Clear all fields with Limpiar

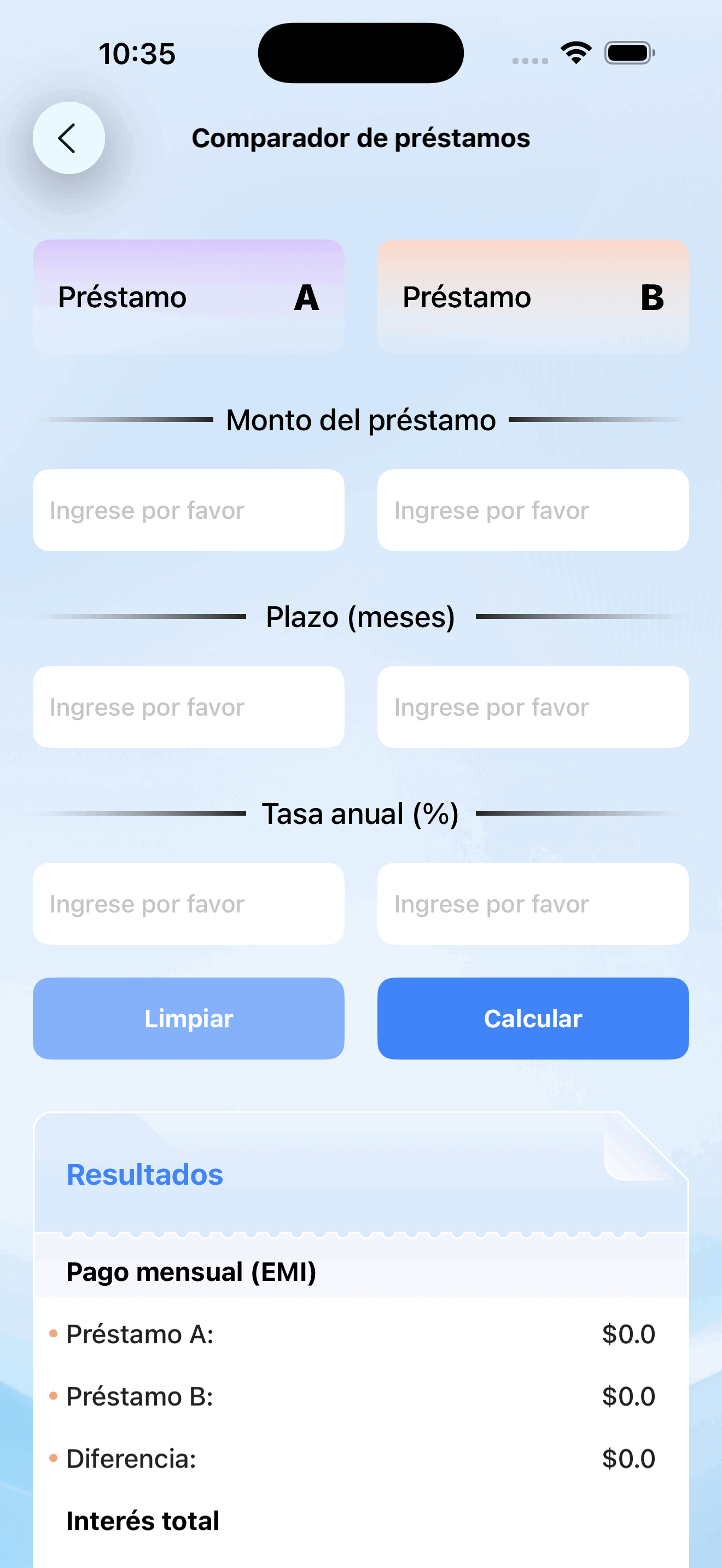pos(188,1019)
